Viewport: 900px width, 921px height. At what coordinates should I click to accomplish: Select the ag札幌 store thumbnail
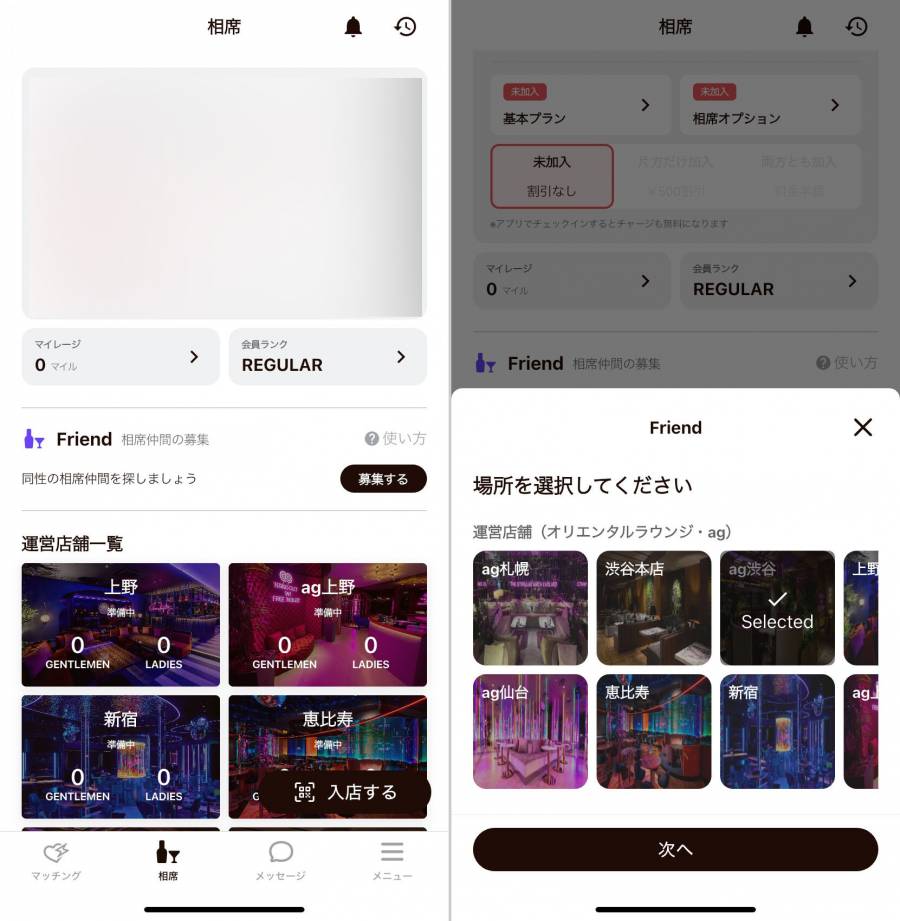[x=530, y=607]
